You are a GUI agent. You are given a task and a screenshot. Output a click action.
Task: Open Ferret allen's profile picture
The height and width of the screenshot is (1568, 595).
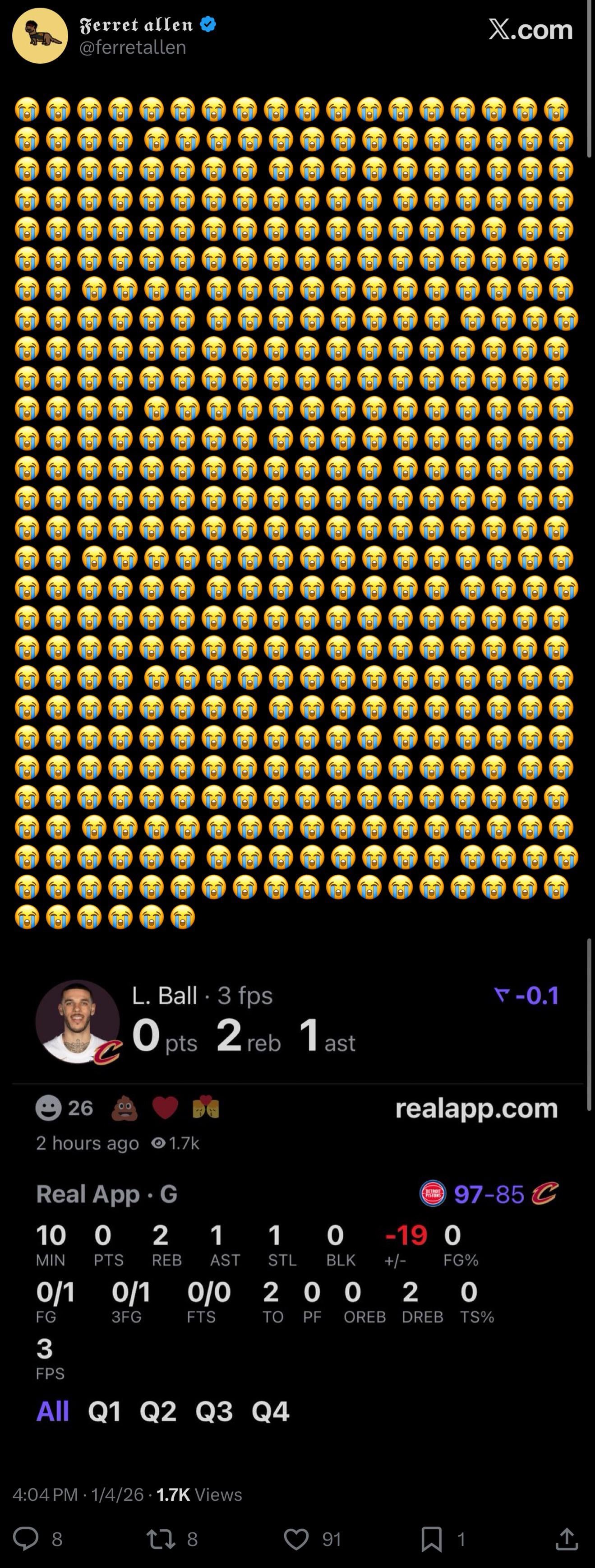pos(40,36)
